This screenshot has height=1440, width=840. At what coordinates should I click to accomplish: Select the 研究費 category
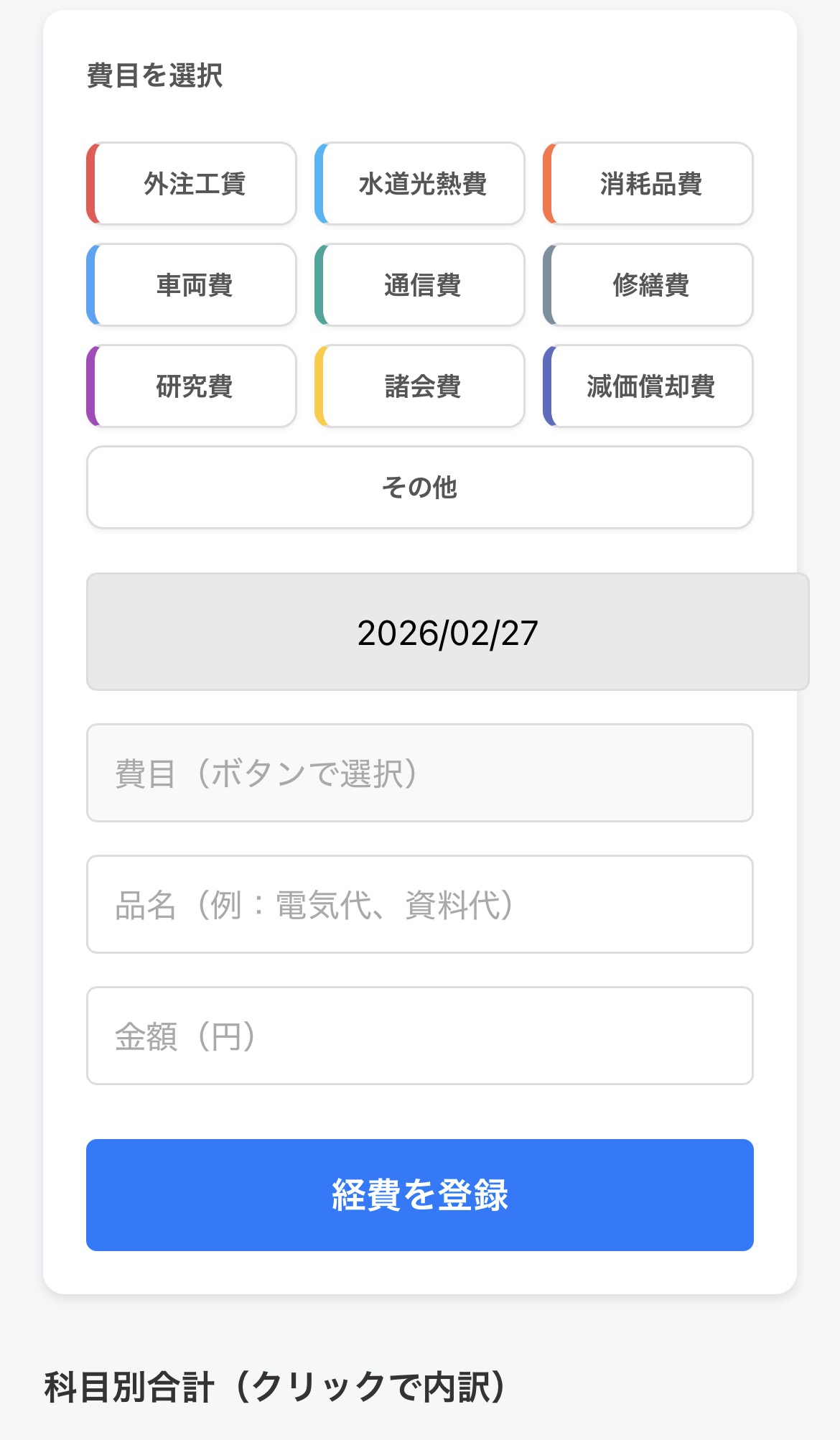[x=192, y=386]
